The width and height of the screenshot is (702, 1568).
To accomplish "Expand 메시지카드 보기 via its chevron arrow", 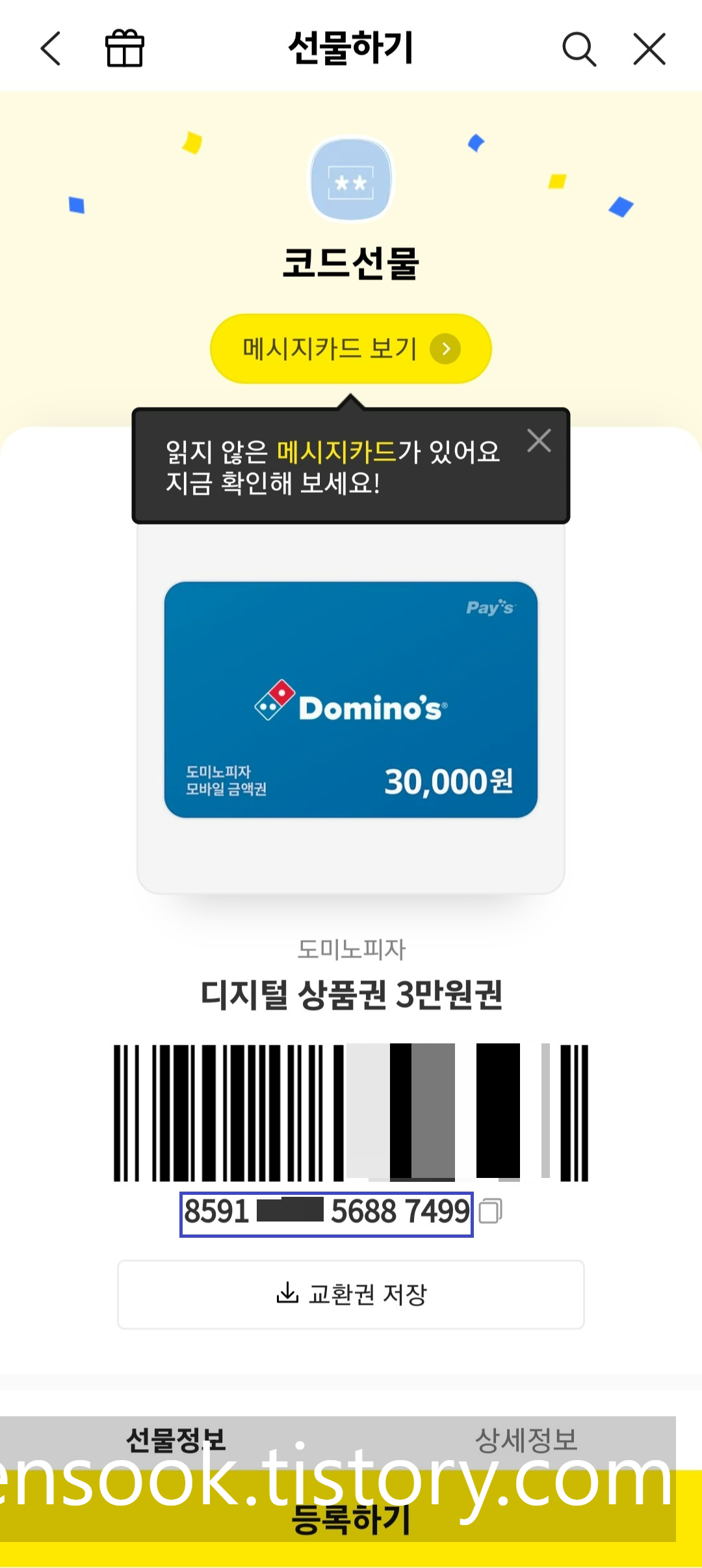I will coord(445,349).
